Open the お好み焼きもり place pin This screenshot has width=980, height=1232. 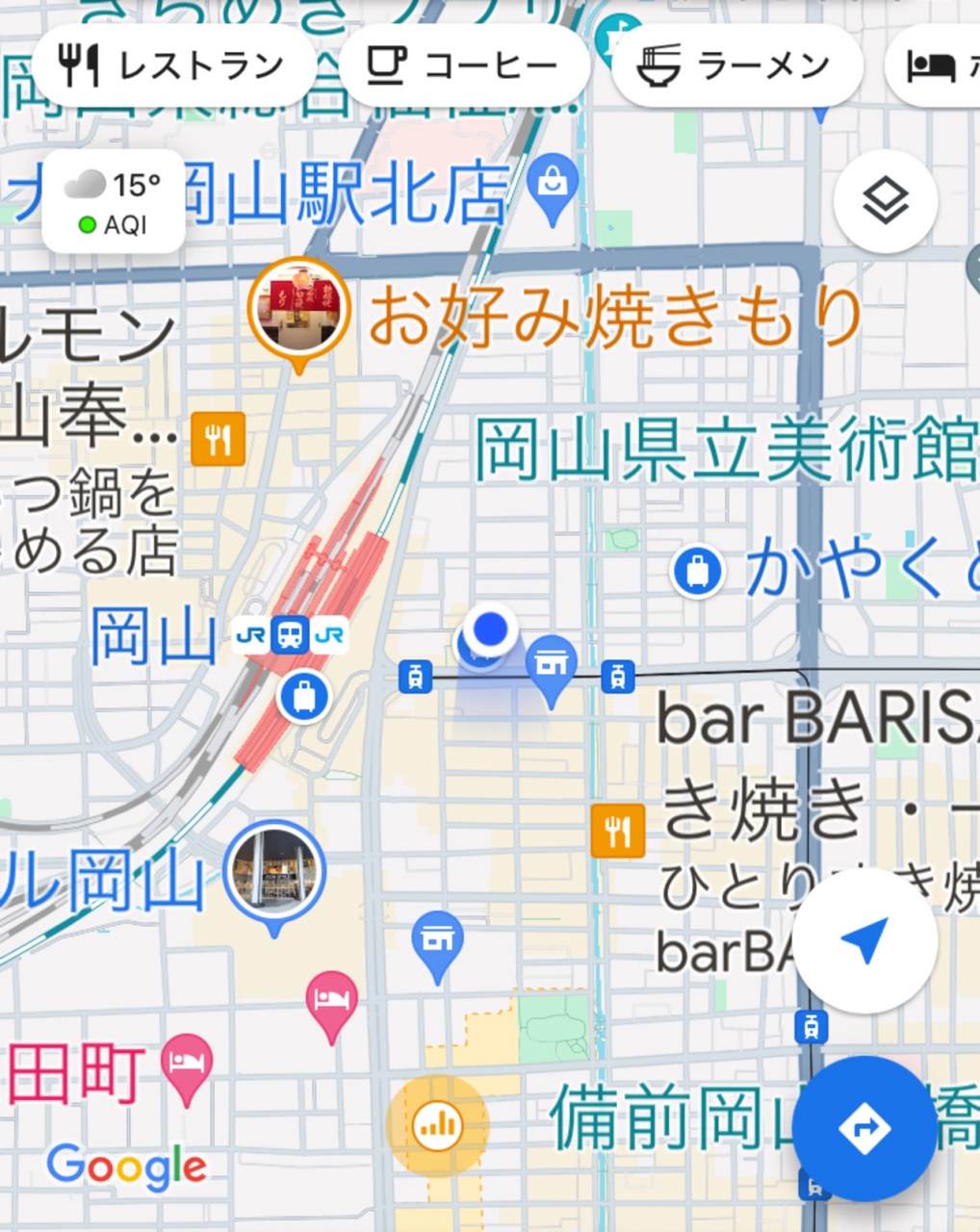tap(298, 310)
